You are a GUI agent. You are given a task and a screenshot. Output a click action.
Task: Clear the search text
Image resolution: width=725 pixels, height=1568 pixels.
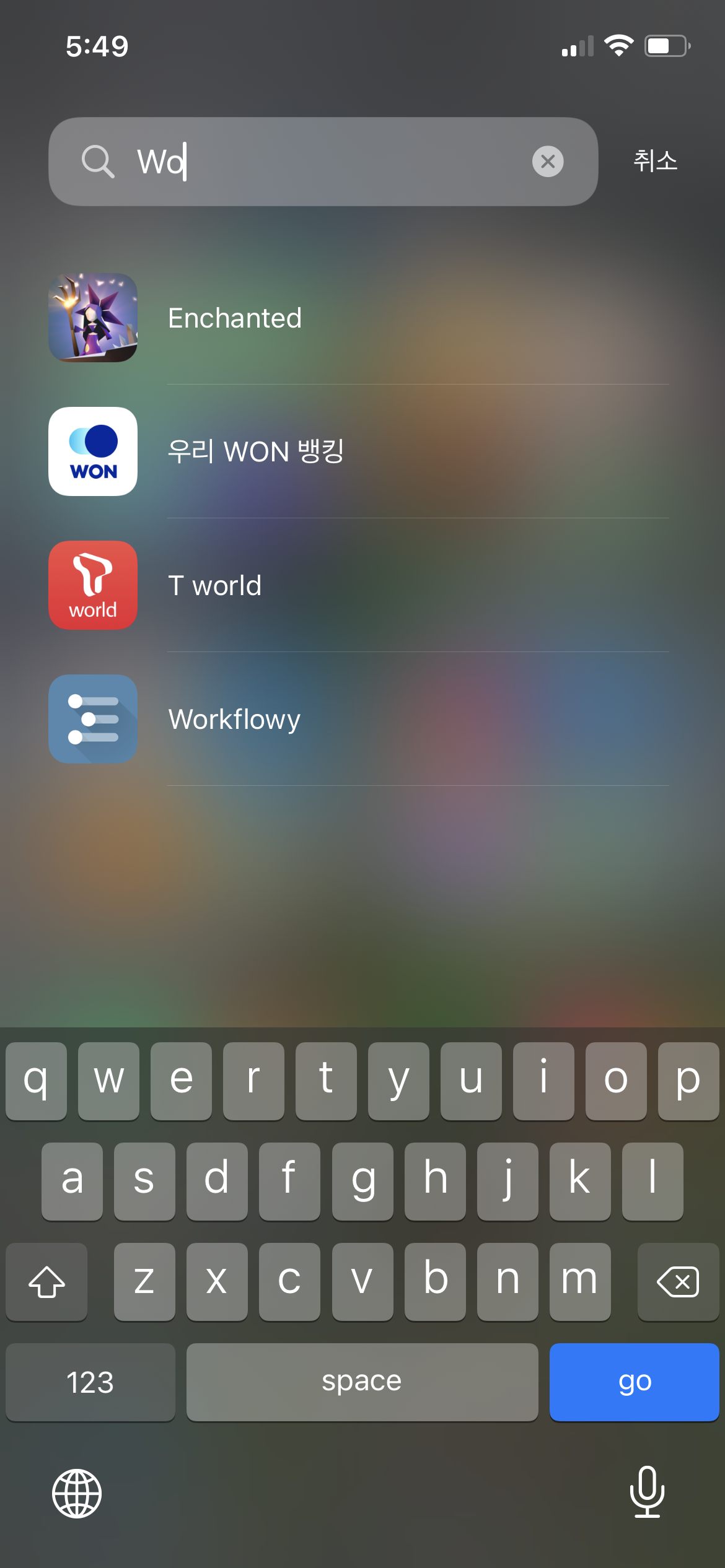tap(548, 162)
